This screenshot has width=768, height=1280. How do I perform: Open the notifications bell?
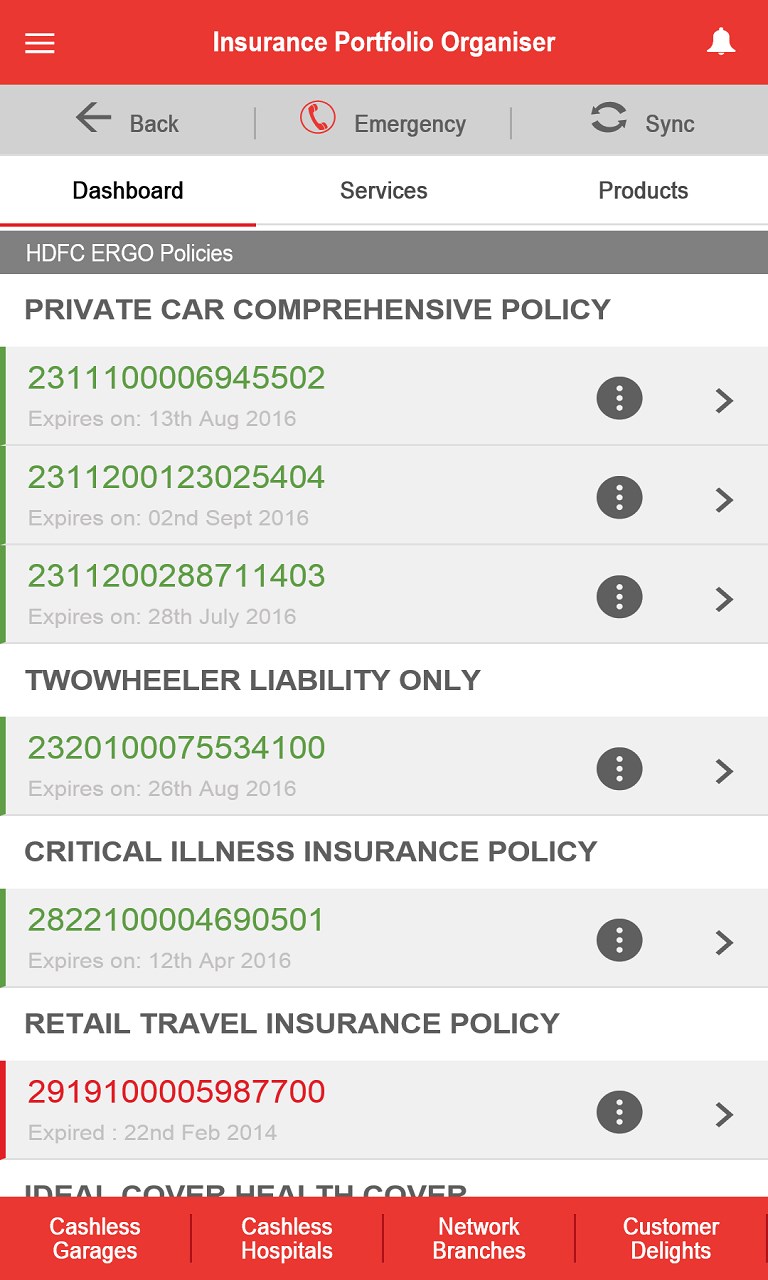(721, 42)
